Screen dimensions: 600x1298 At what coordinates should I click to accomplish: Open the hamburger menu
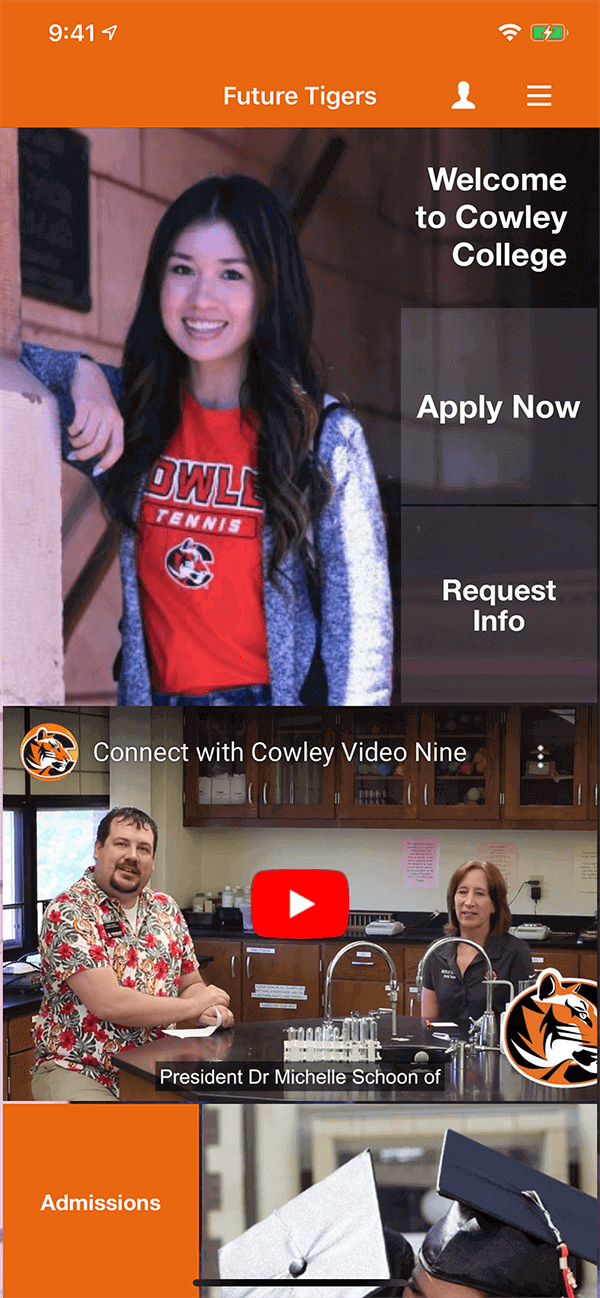coord(539,96)
